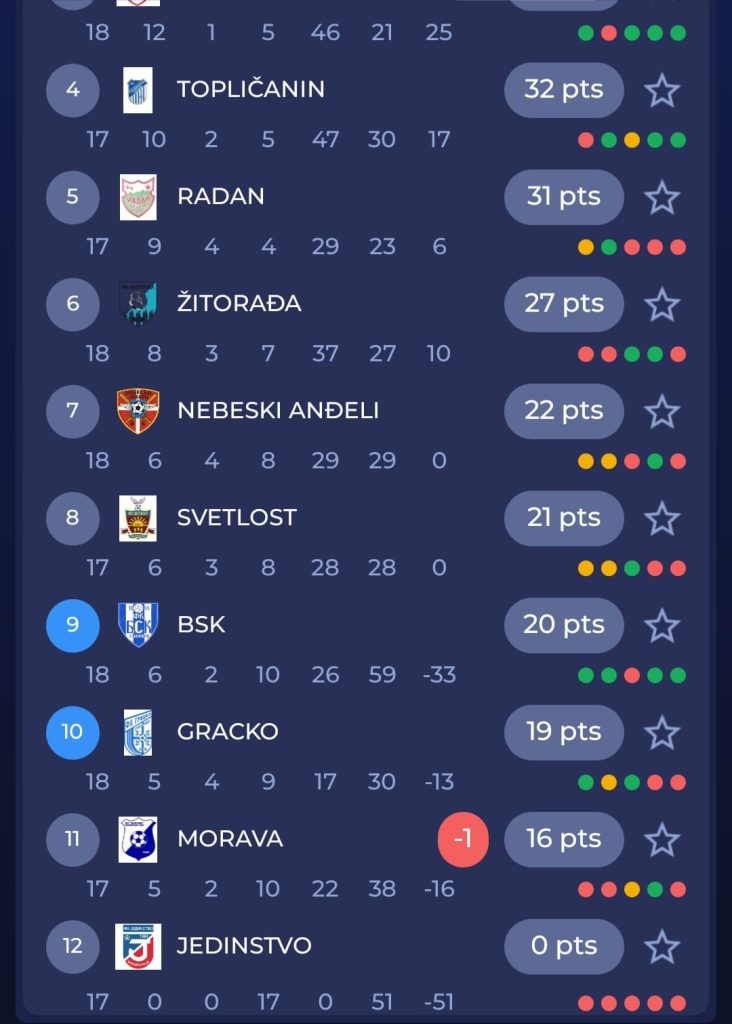This screenshot has height=1024, width=732.
Task: Open the Topličanin team row
Action: 250,90
